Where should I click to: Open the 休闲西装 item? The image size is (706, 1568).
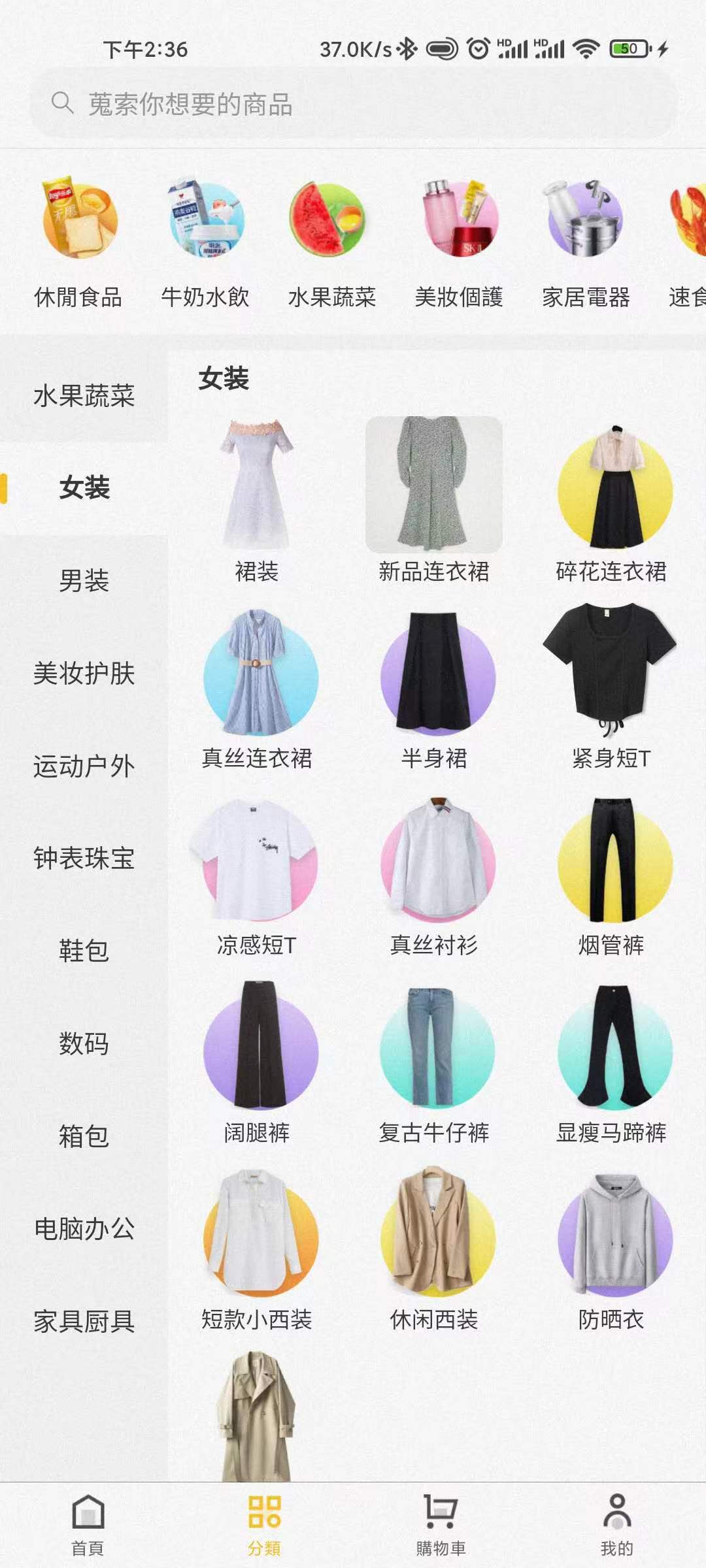434,1249
